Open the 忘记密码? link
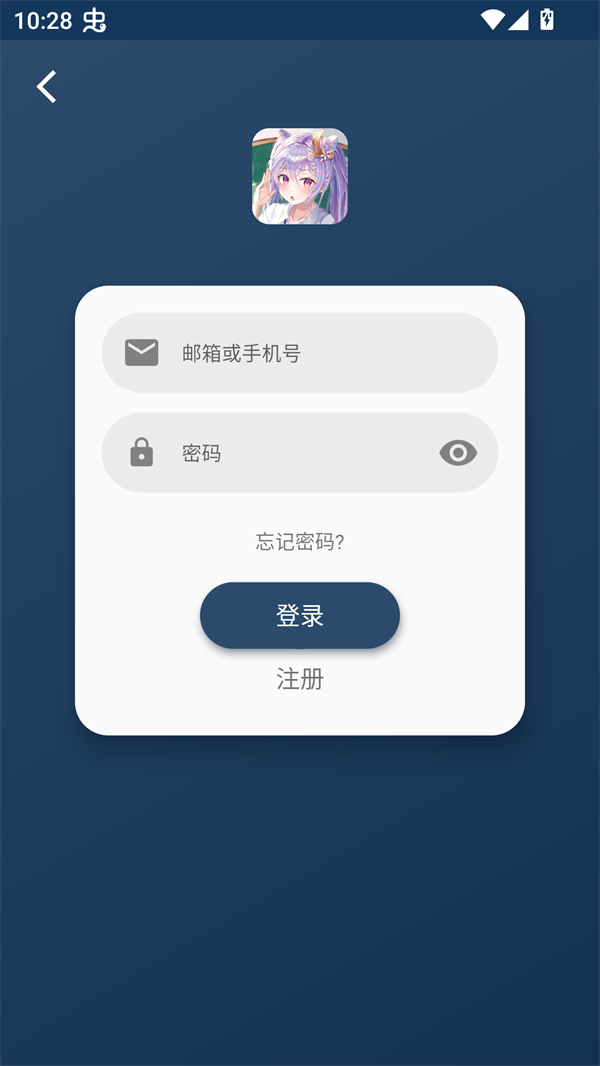The width and height of the screenshot is (600, 1066). tap(300, 542)
